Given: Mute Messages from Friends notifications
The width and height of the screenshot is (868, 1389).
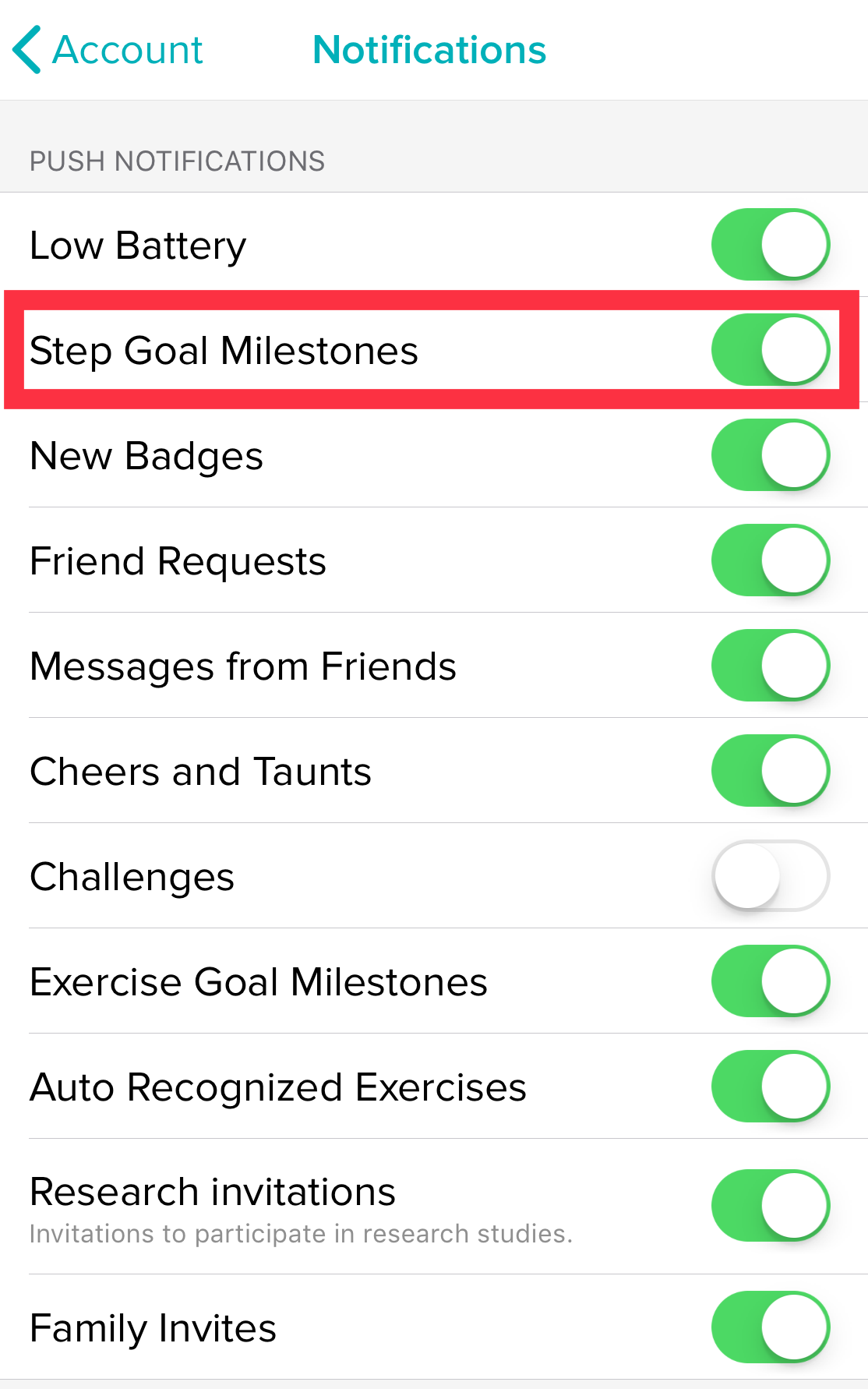Looking at the screenshot, I should click(x=770, y=666).
